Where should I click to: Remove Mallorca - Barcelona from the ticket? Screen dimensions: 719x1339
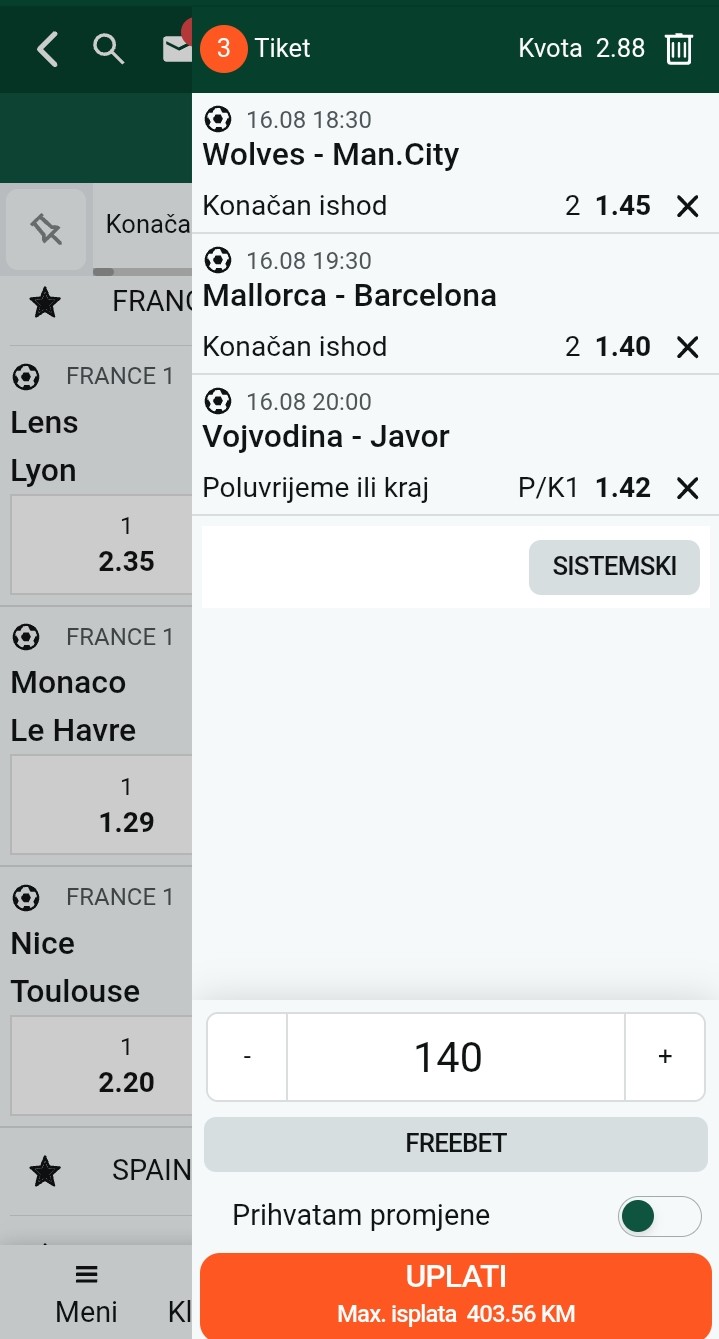tap(687, 347)
